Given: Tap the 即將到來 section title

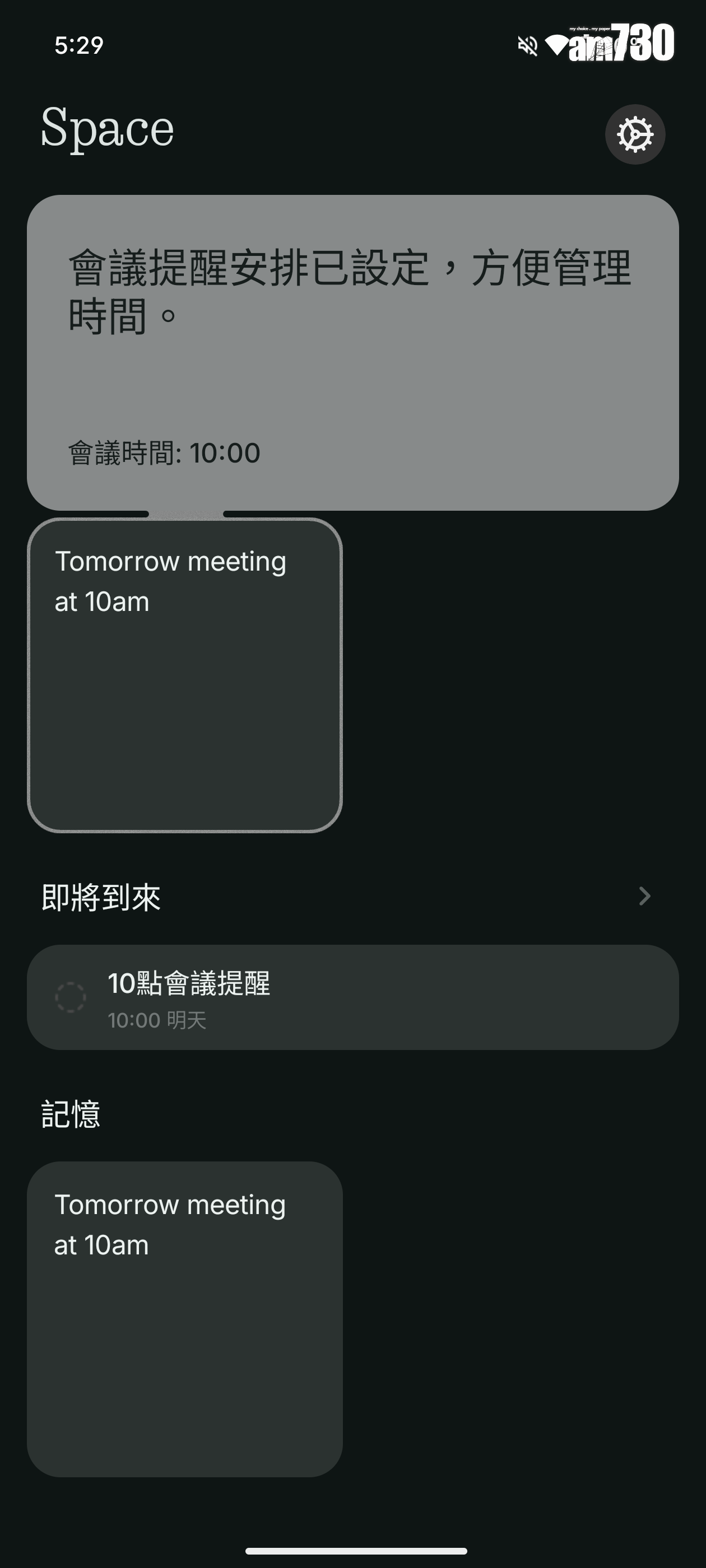Looking at the screenshot, I should 100,895.
